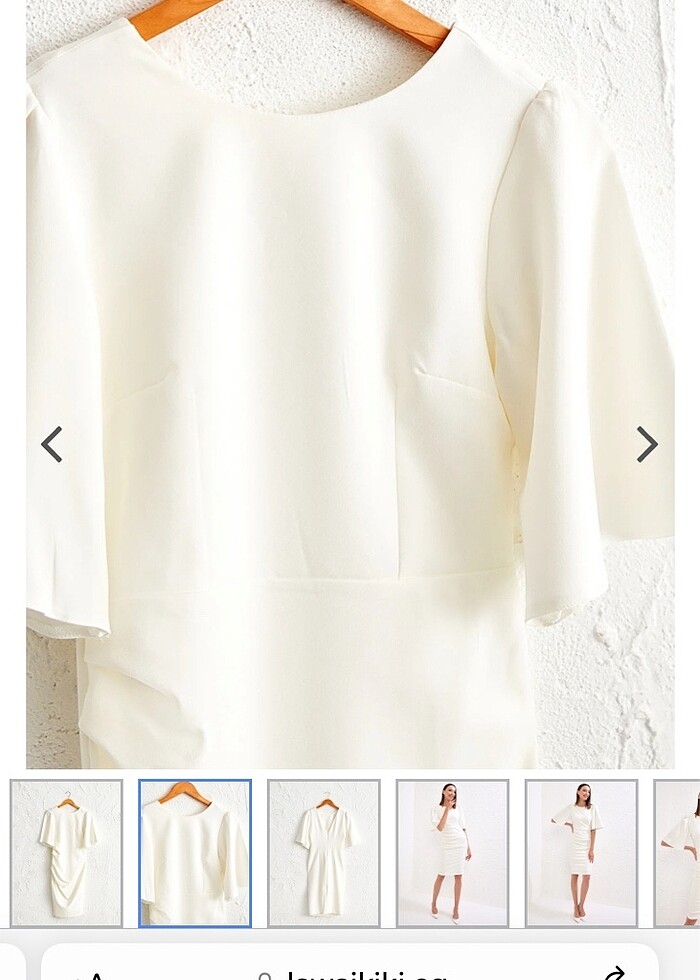
Task: Tap the browser address bar
Action: [x=350, y=968]
